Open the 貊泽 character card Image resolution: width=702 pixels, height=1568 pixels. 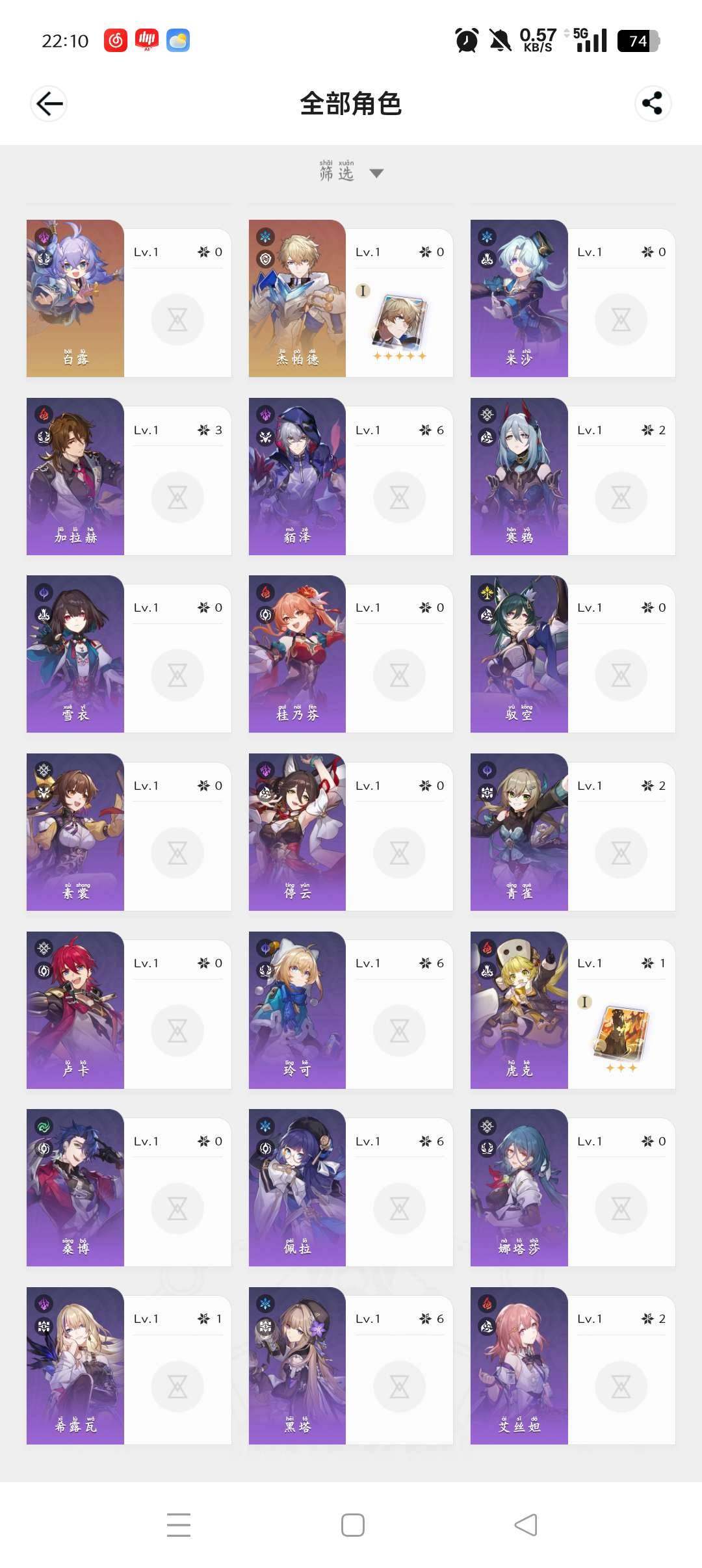click(x=351, y=477)
